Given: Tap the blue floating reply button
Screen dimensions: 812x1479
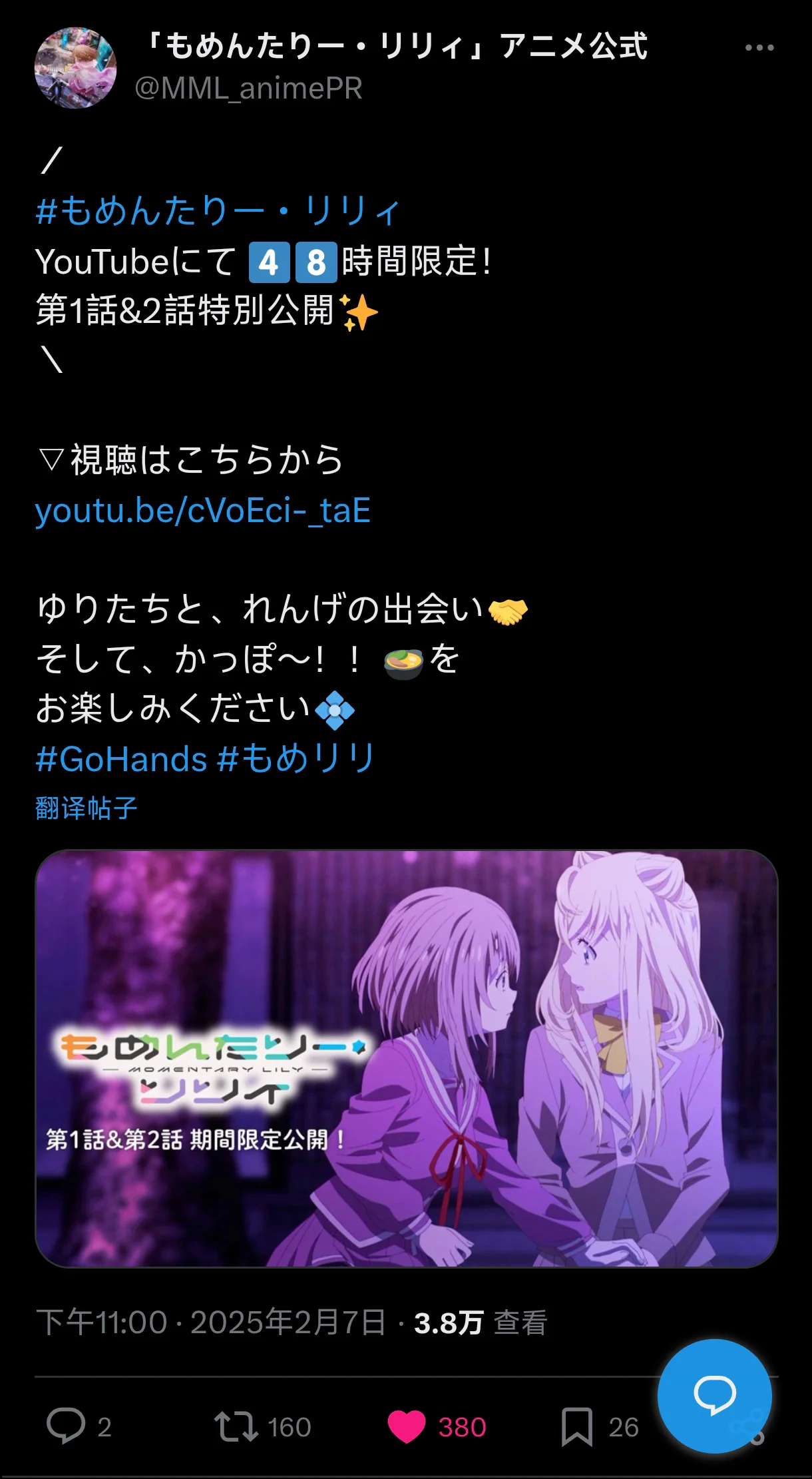Looking at the screenshot, I should (x=714, y=1395).
